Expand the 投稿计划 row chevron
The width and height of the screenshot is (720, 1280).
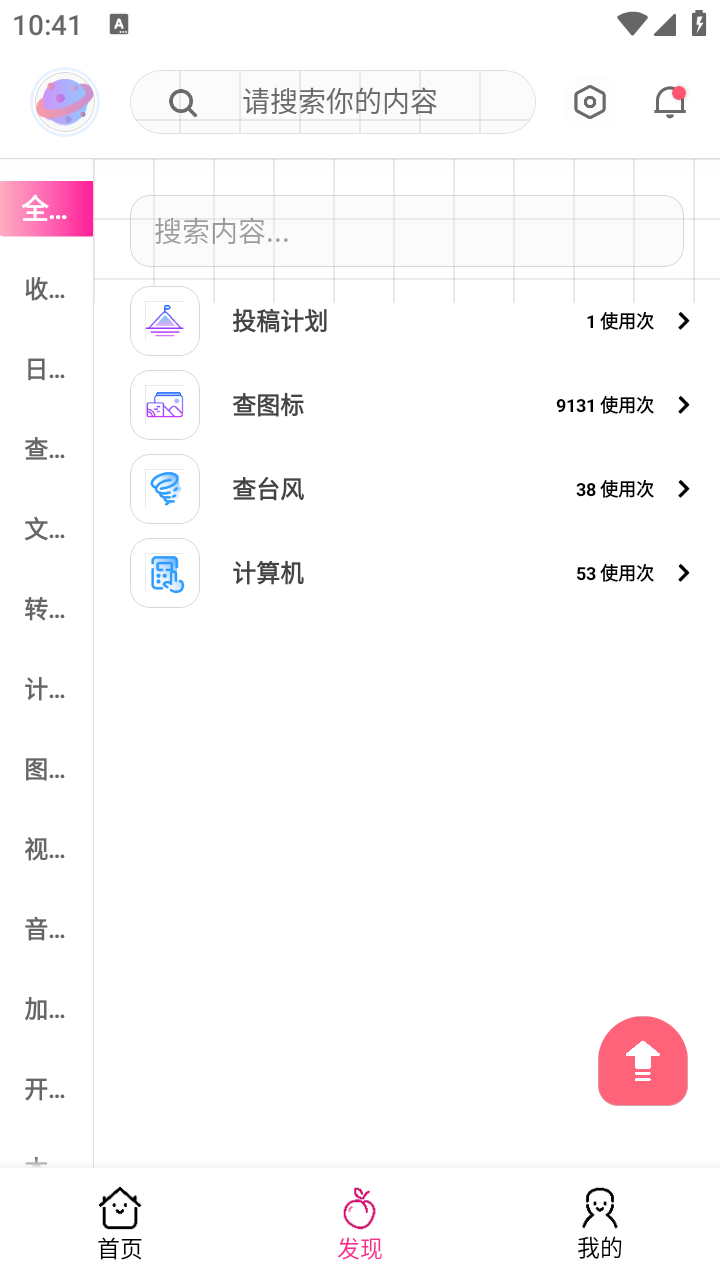point(683,321)
